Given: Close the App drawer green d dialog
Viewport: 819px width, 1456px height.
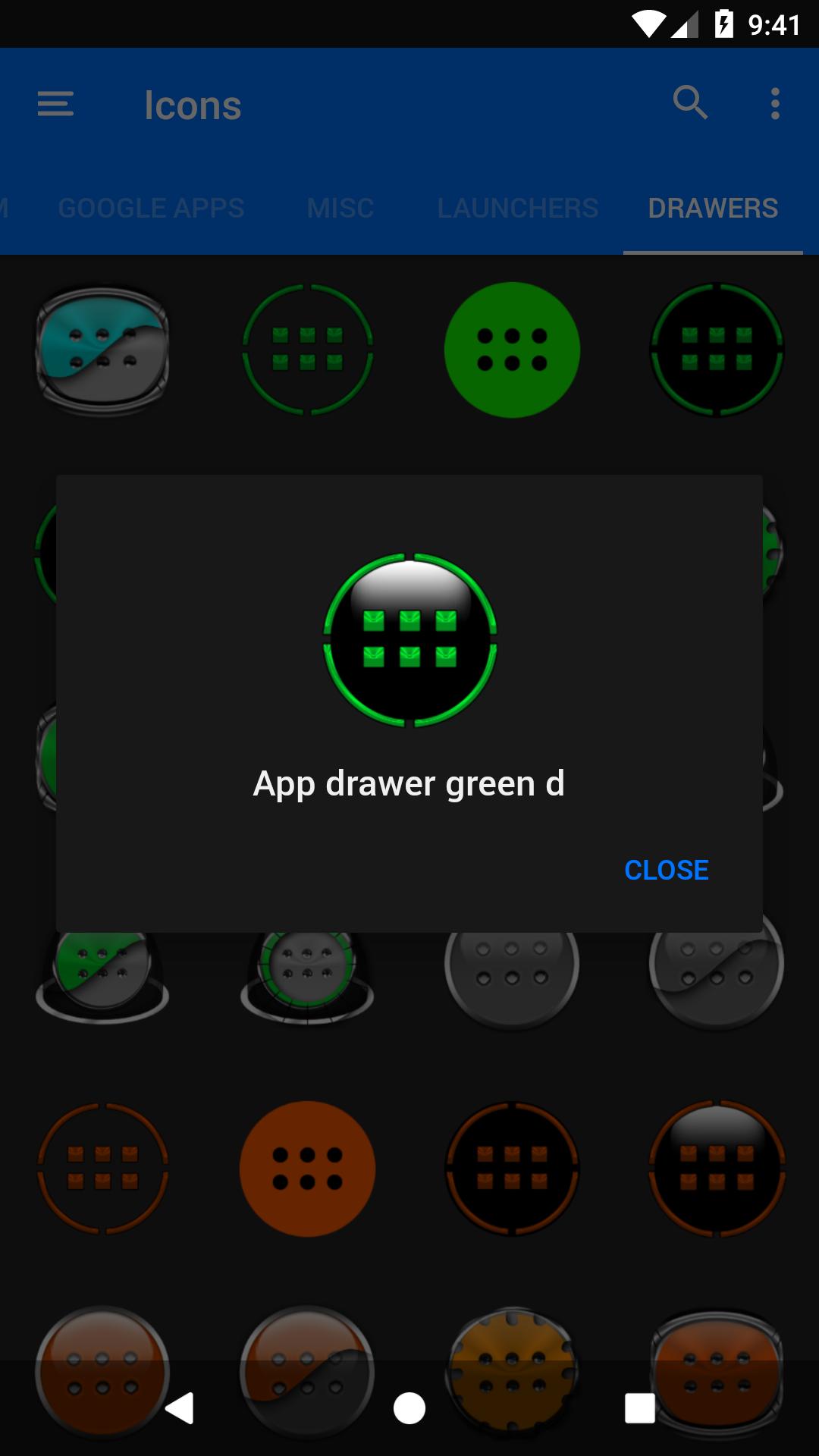Looking at the screenshot, I should point(667,870).
